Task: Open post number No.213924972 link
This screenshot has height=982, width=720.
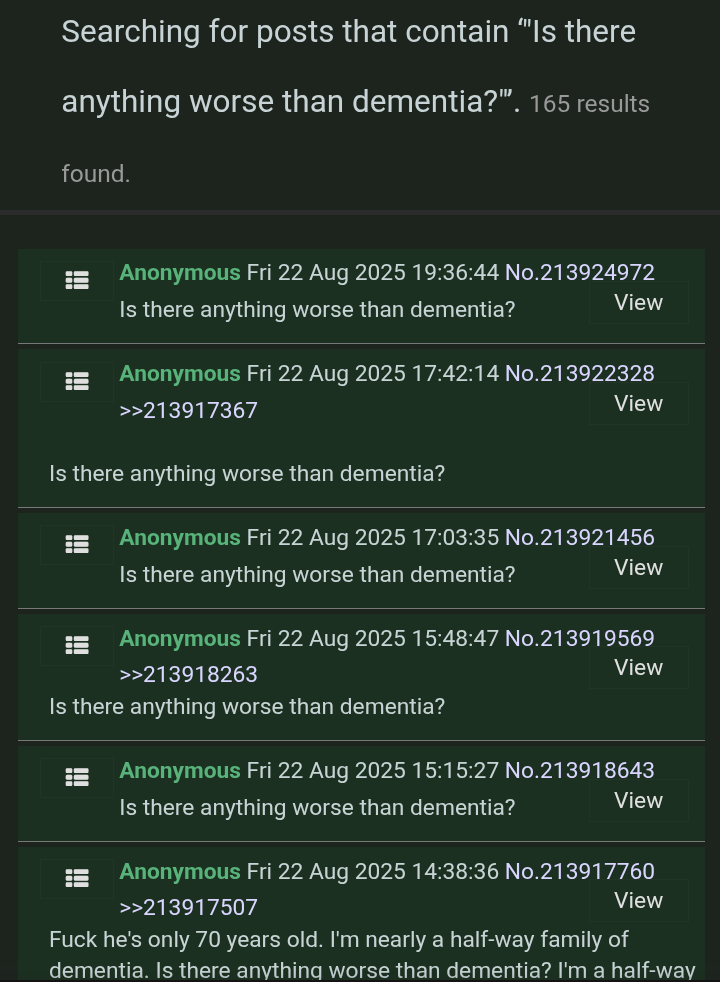Action: point(580,272)
